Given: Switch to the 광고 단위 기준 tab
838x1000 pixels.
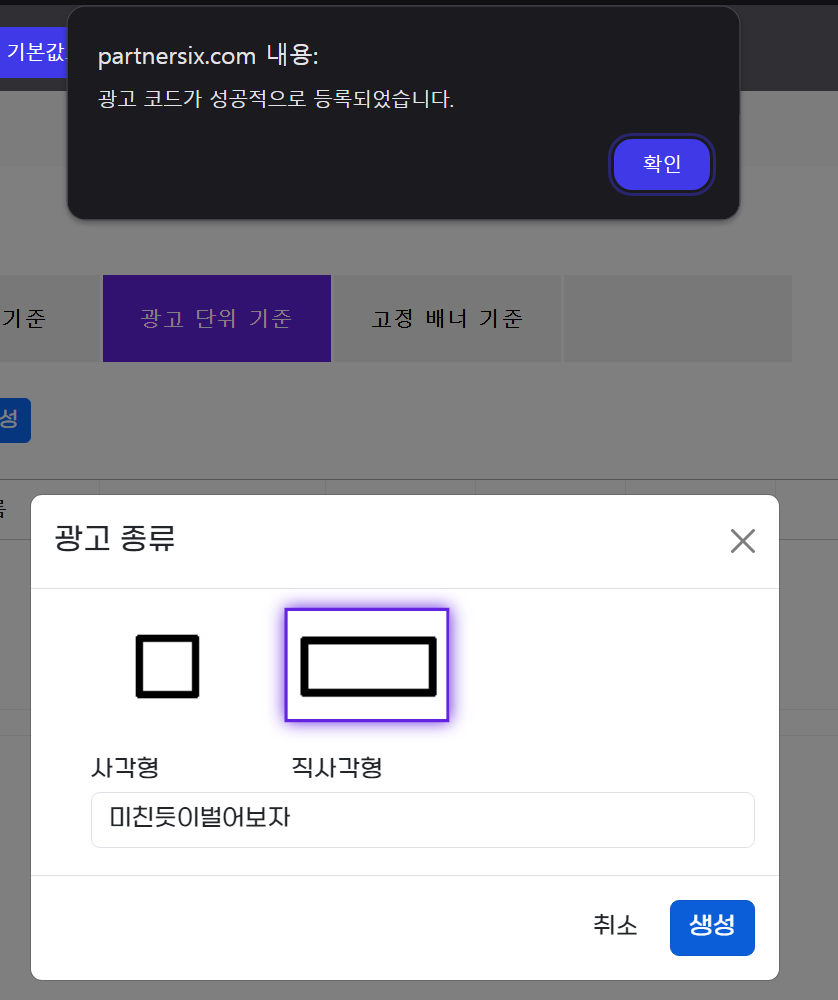Looking at the screenshot, I should point(217,319).
